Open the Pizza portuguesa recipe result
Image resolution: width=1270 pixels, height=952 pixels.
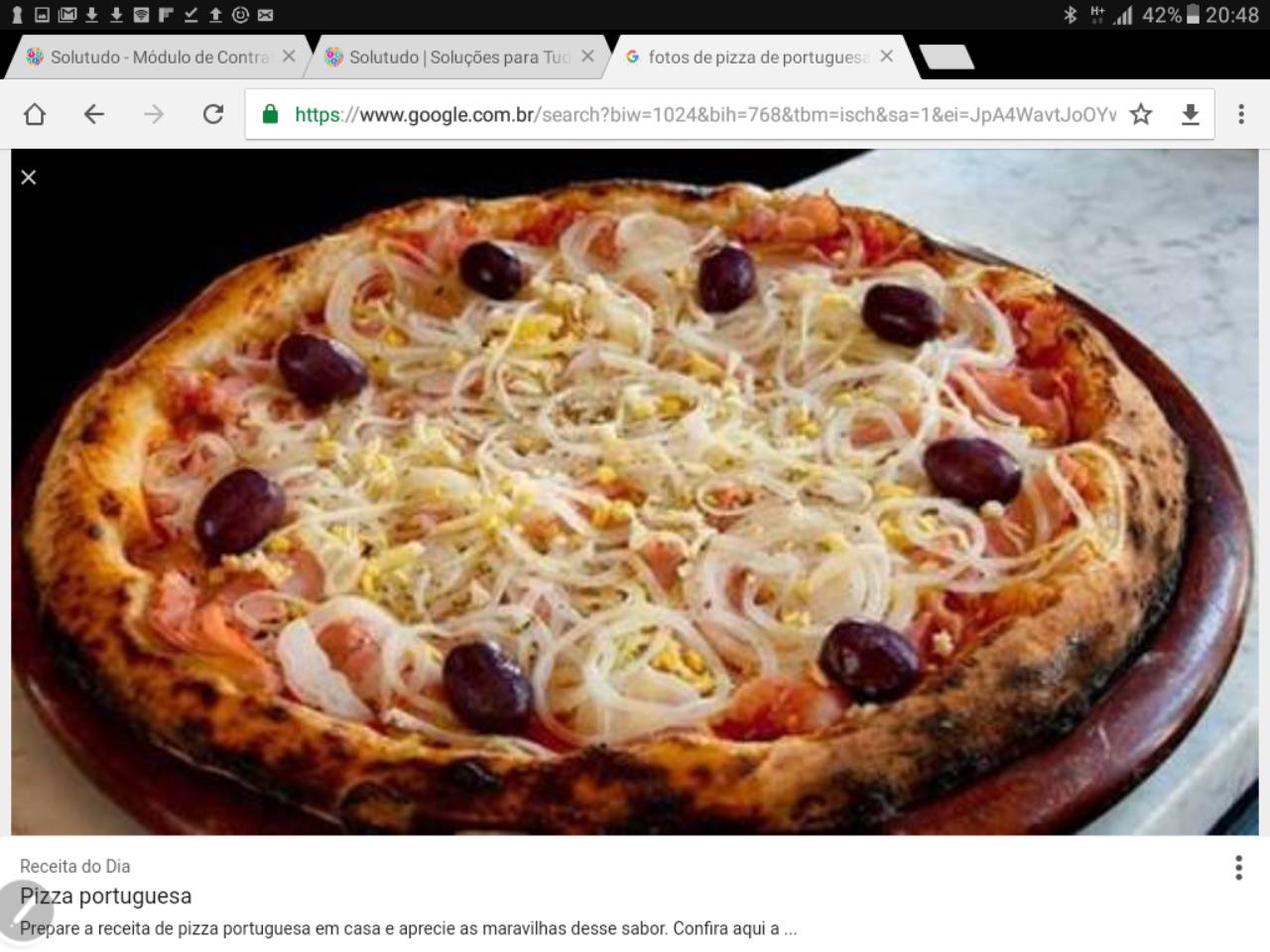point(106,896)
